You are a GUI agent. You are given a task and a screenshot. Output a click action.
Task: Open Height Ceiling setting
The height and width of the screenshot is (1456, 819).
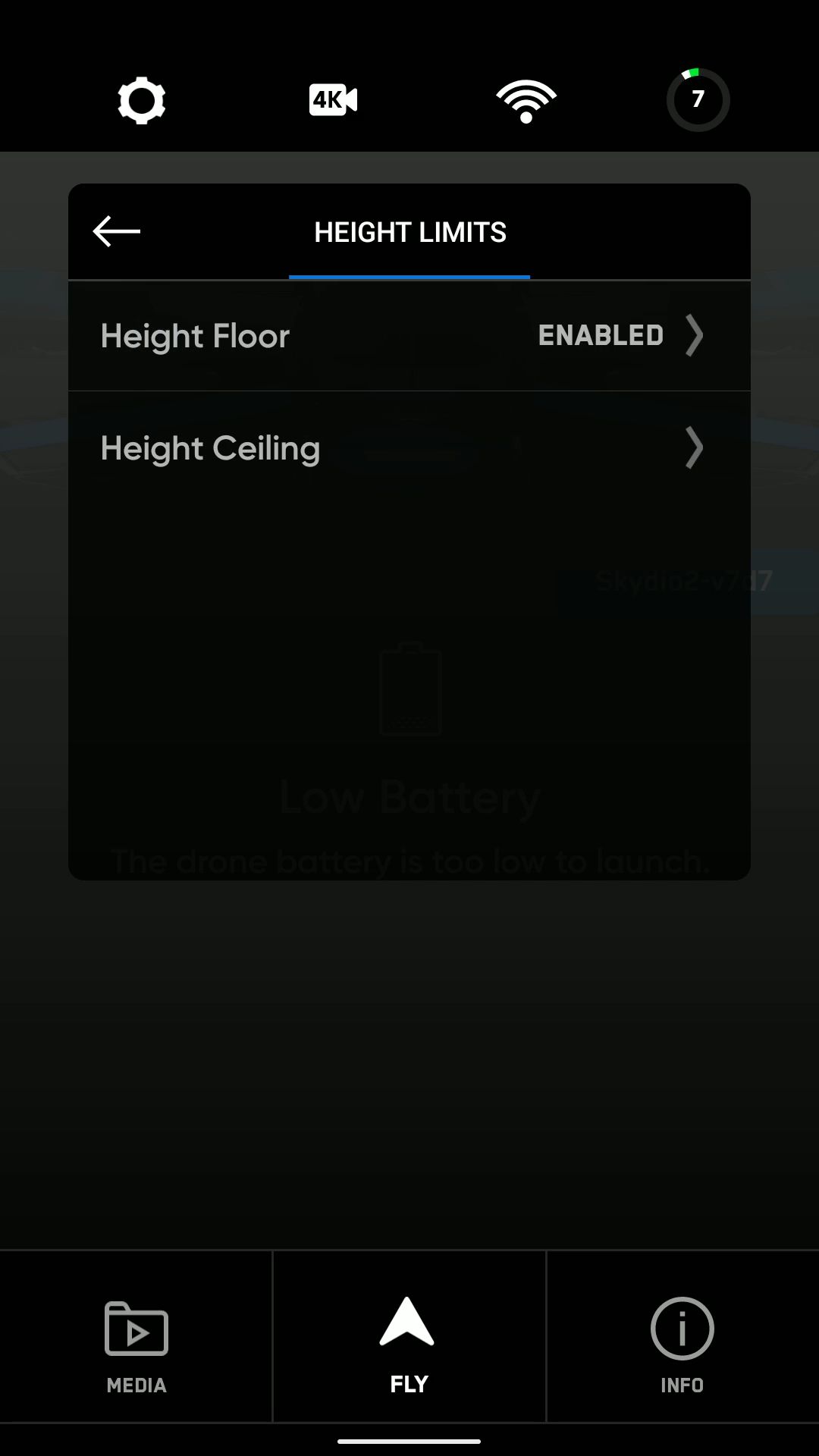click(409, 448)
